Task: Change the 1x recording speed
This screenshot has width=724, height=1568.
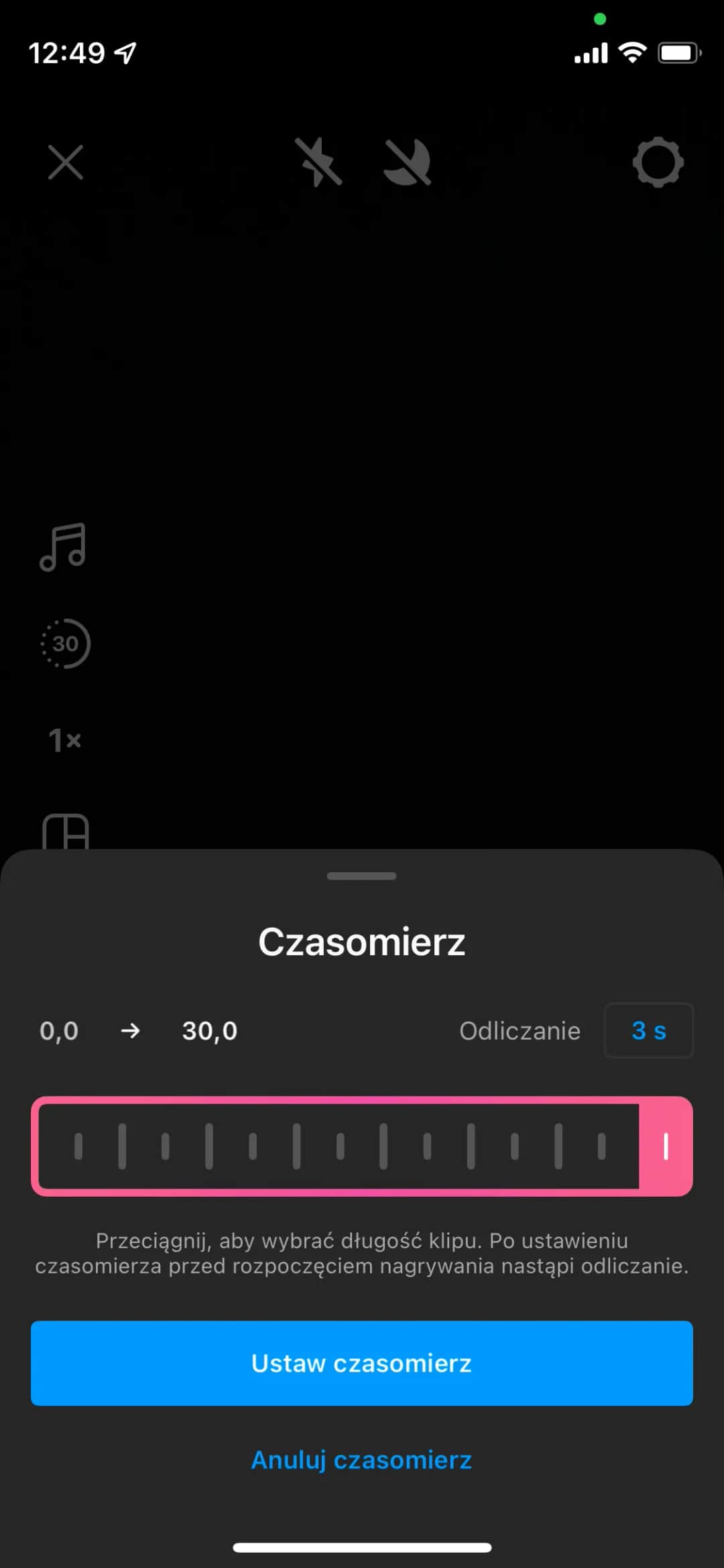Action: click(x=65, y=740)
